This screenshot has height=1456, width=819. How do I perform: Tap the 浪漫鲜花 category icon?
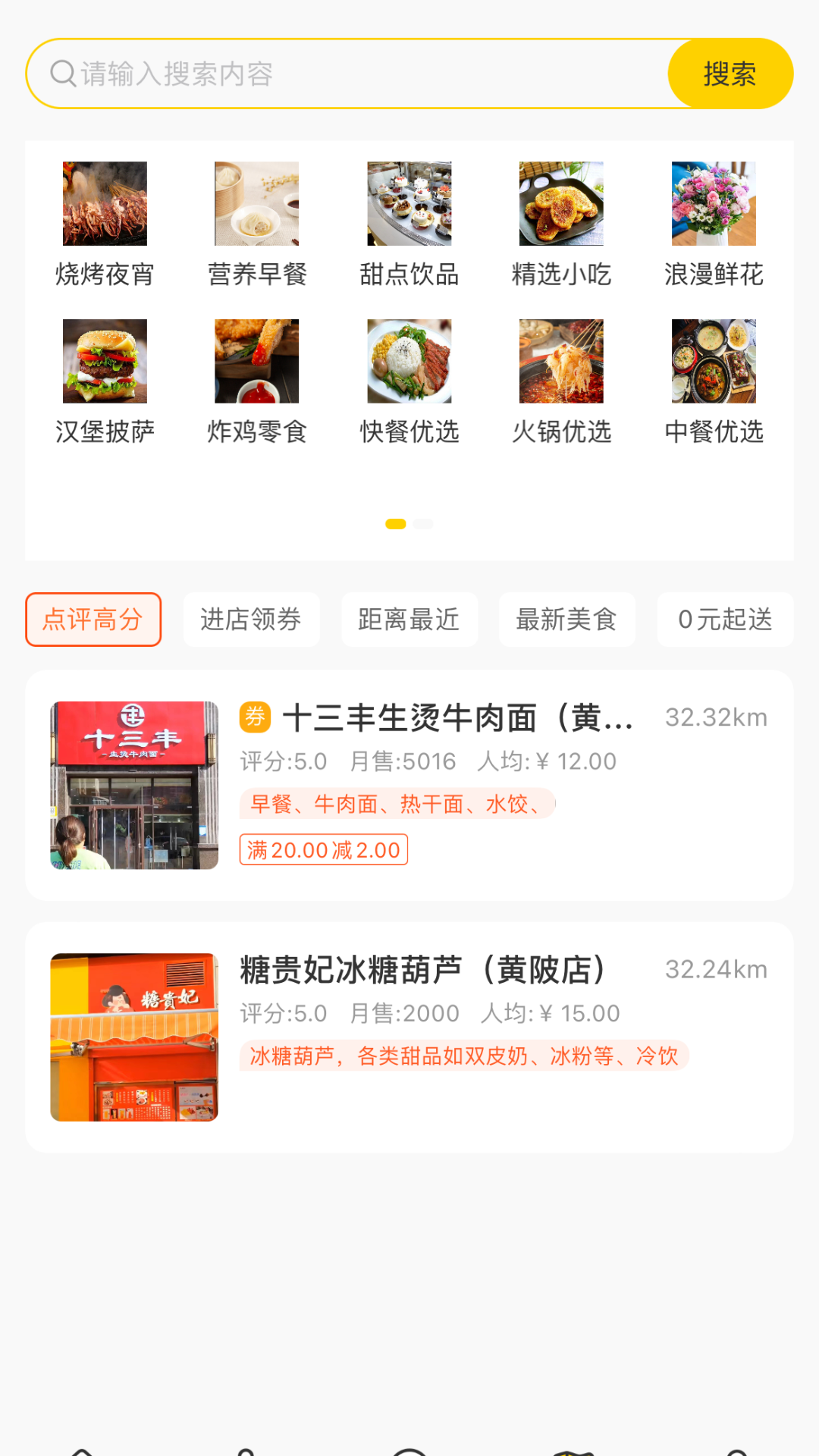714,205
